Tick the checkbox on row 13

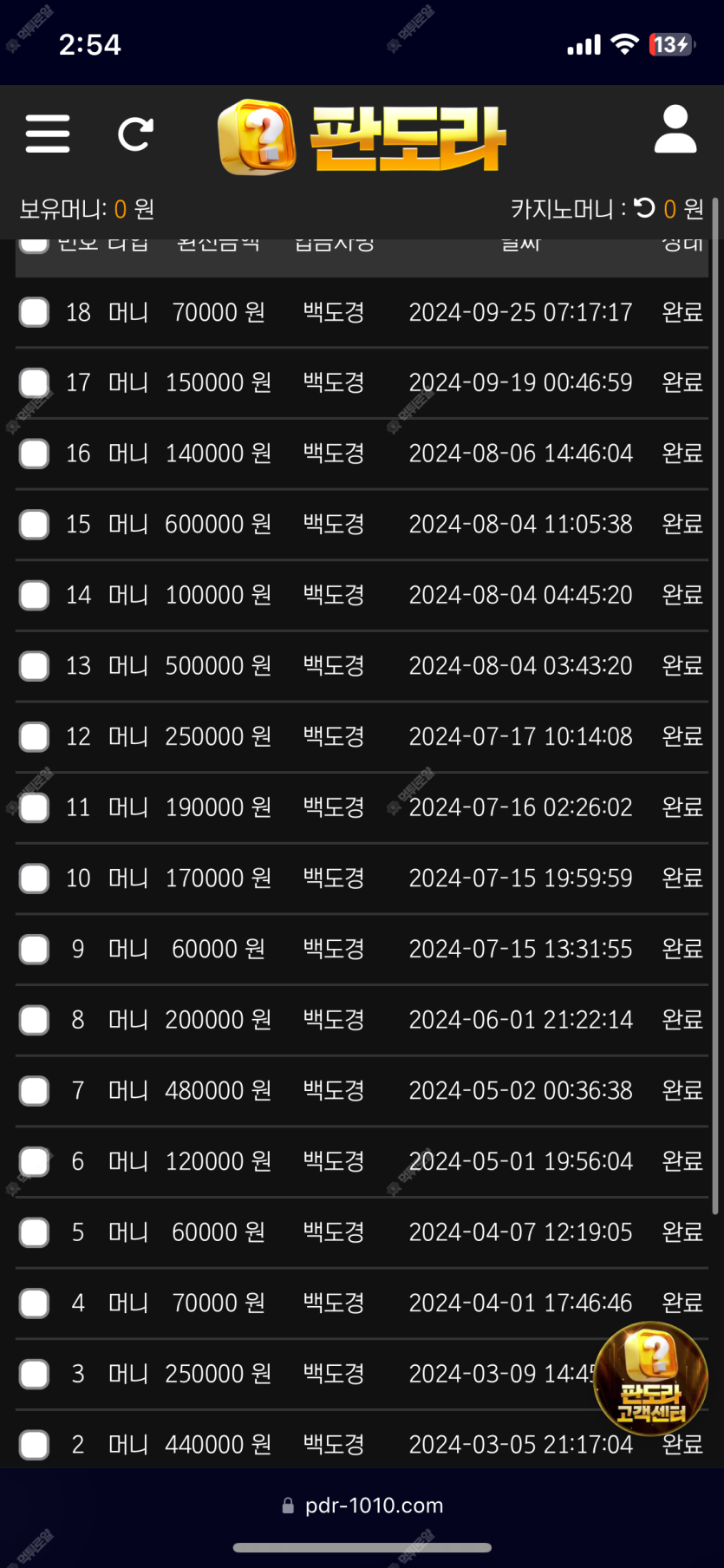click(x=34, y=666)
